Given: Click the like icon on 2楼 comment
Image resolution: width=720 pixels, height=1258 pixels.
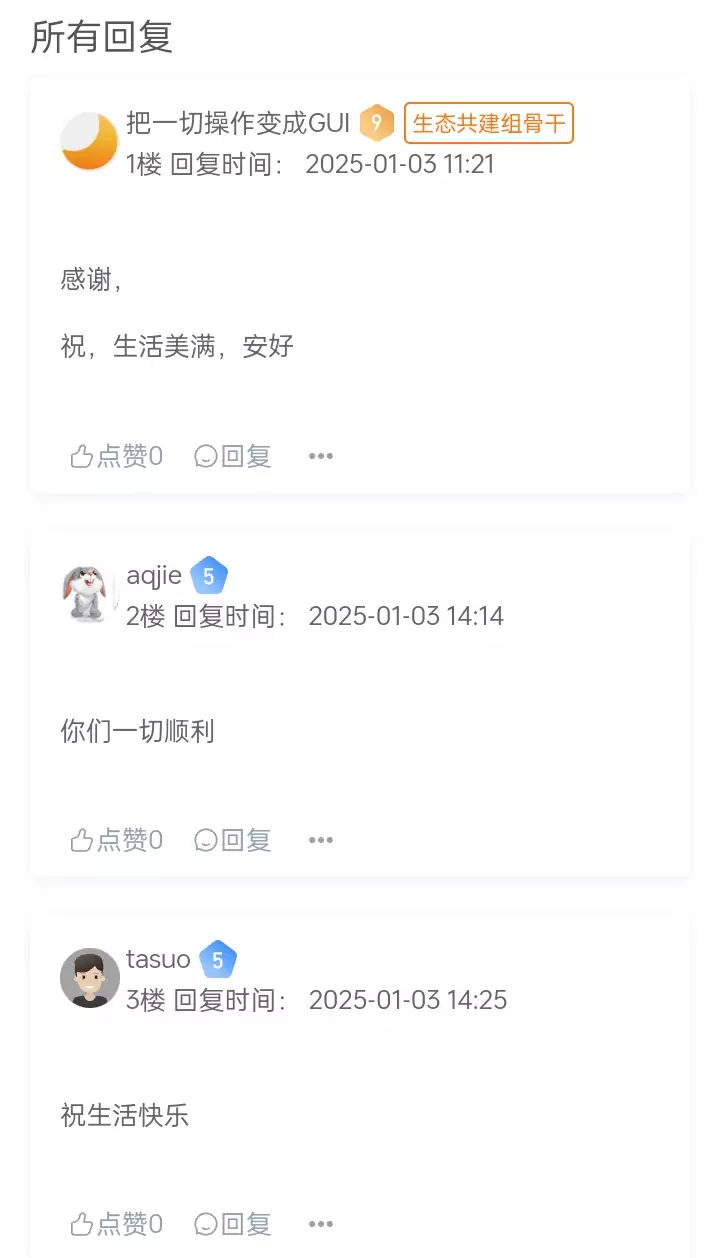Looking at the screenshot, I should [x=80, y=840].
